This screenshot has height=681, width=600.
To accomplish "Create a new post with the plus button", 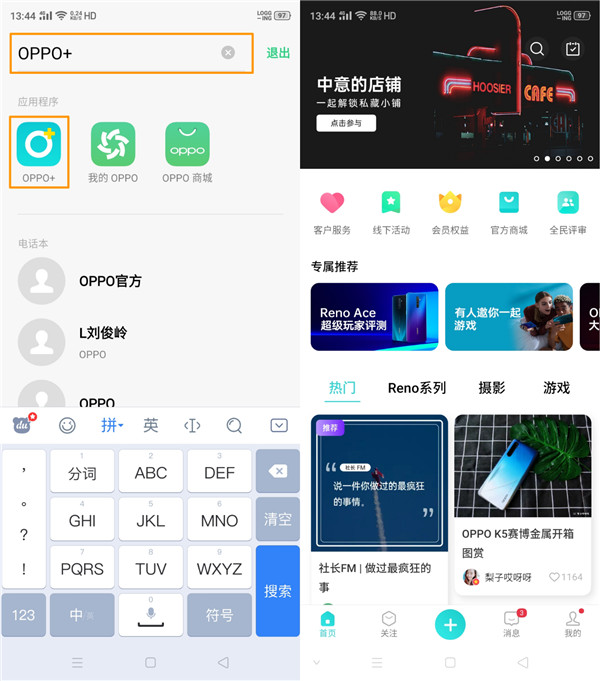I will tap(450, 625).
